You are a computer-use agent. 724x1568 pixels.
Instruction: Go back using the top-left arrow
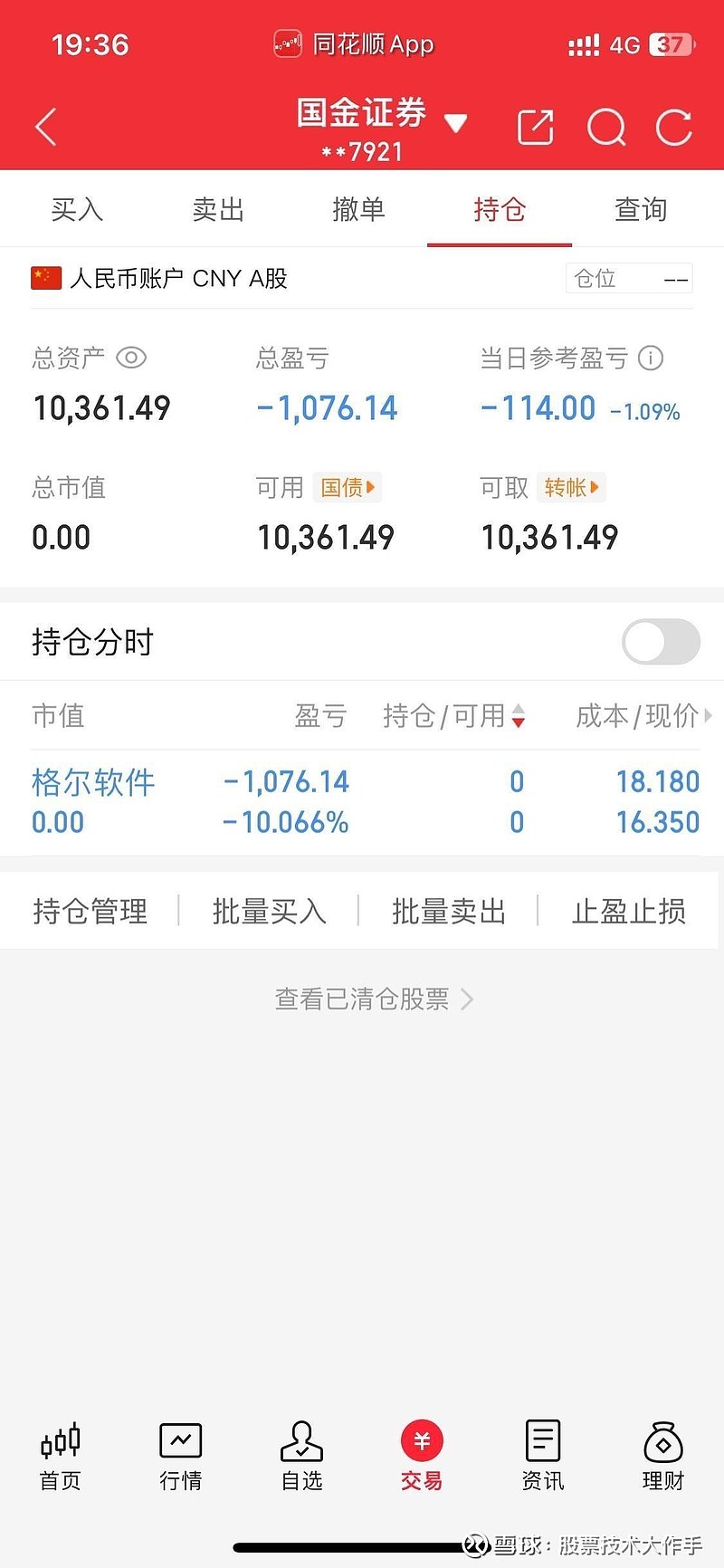pyautogui.click(x=46, y=127)
